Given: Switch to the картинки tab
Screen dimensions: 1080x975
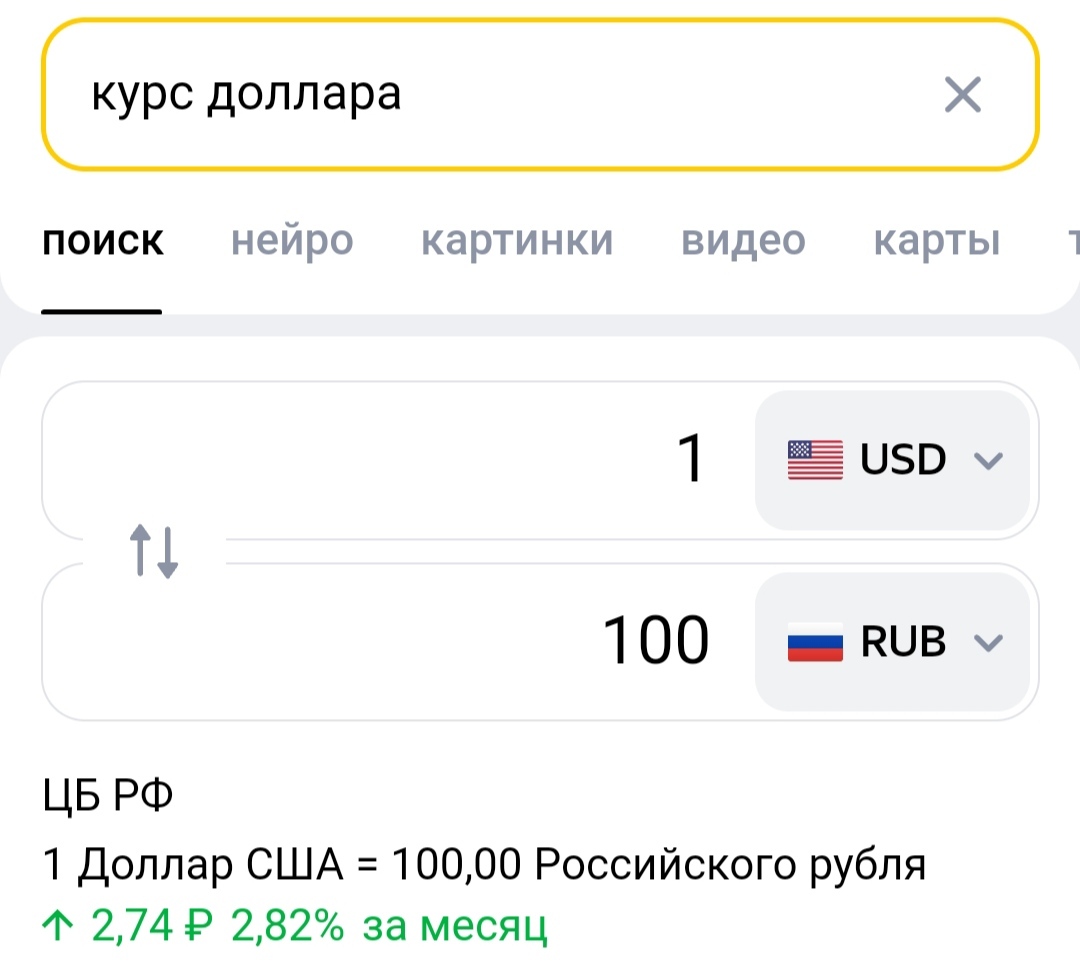Looking at the screenshot, I should (517, 241).
